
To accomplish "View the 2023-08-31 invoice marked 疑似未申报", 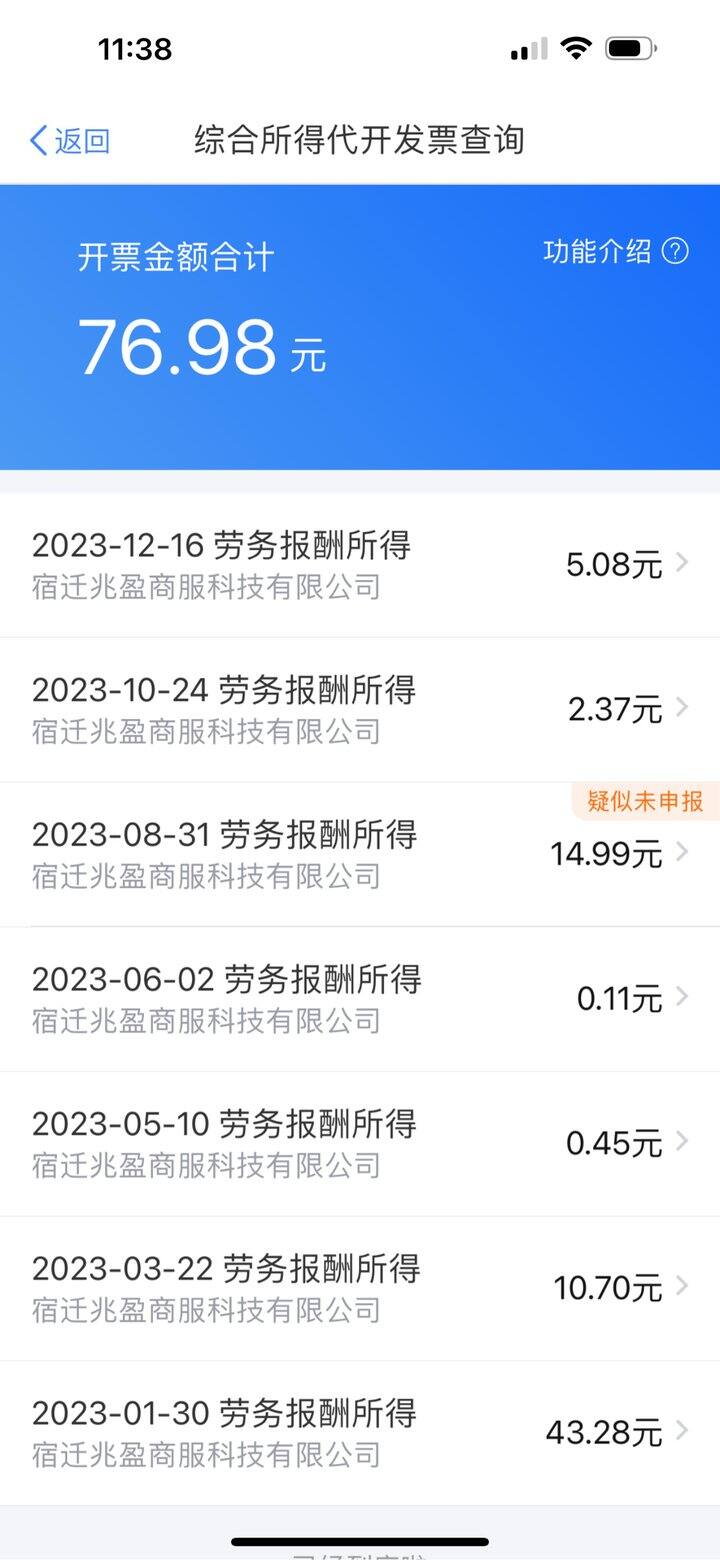I will click(x=360, y=855).
